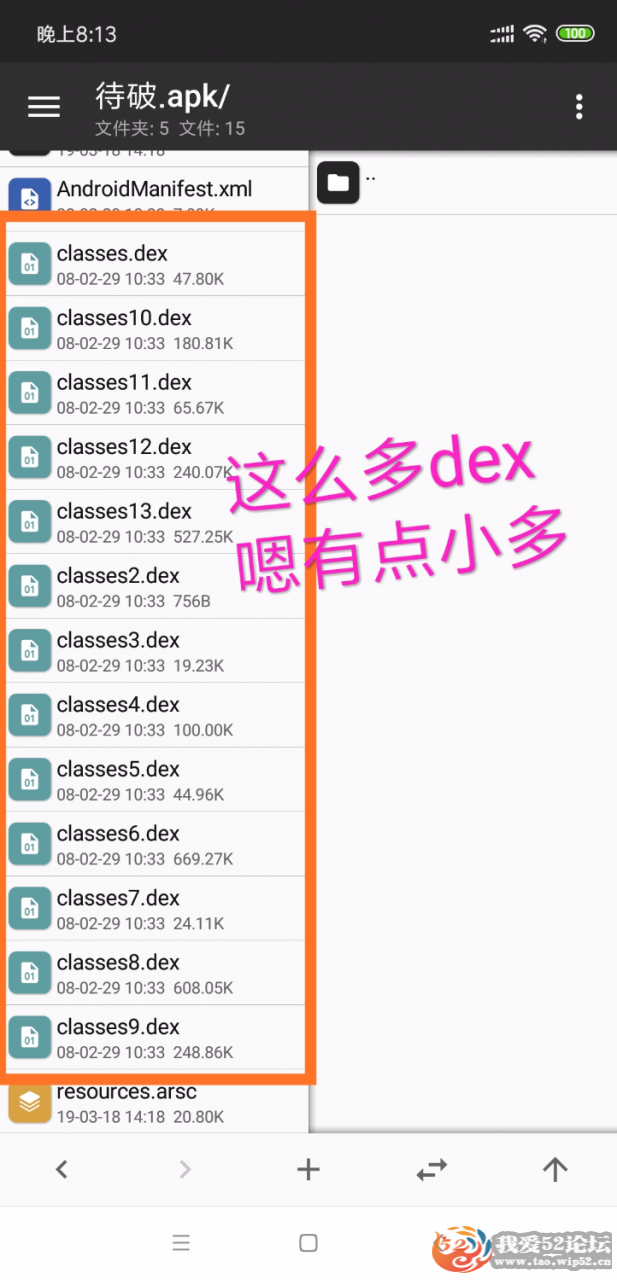Open classes9.dex file
Screen dimensions: 617x1280
pos(154,1037)
